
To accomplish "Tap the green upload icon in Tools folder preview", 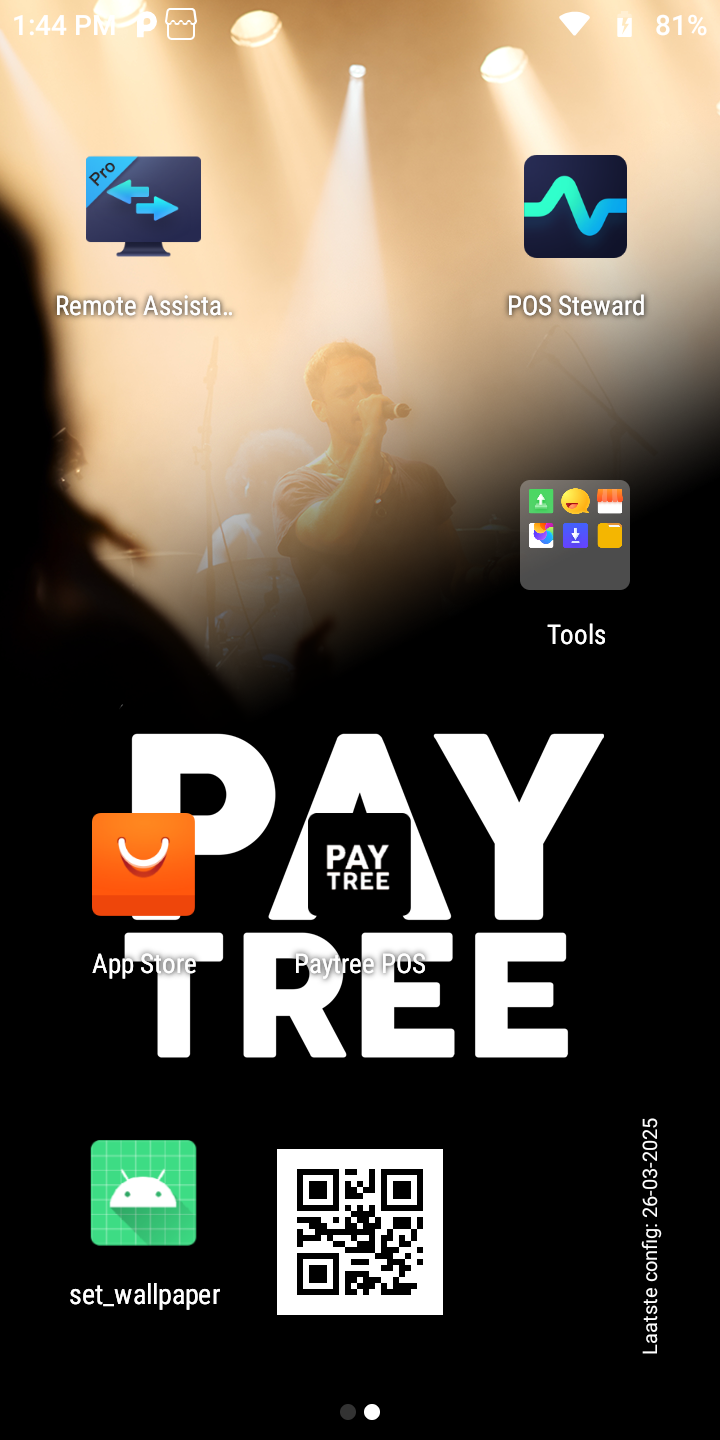I will pos(541,502).
